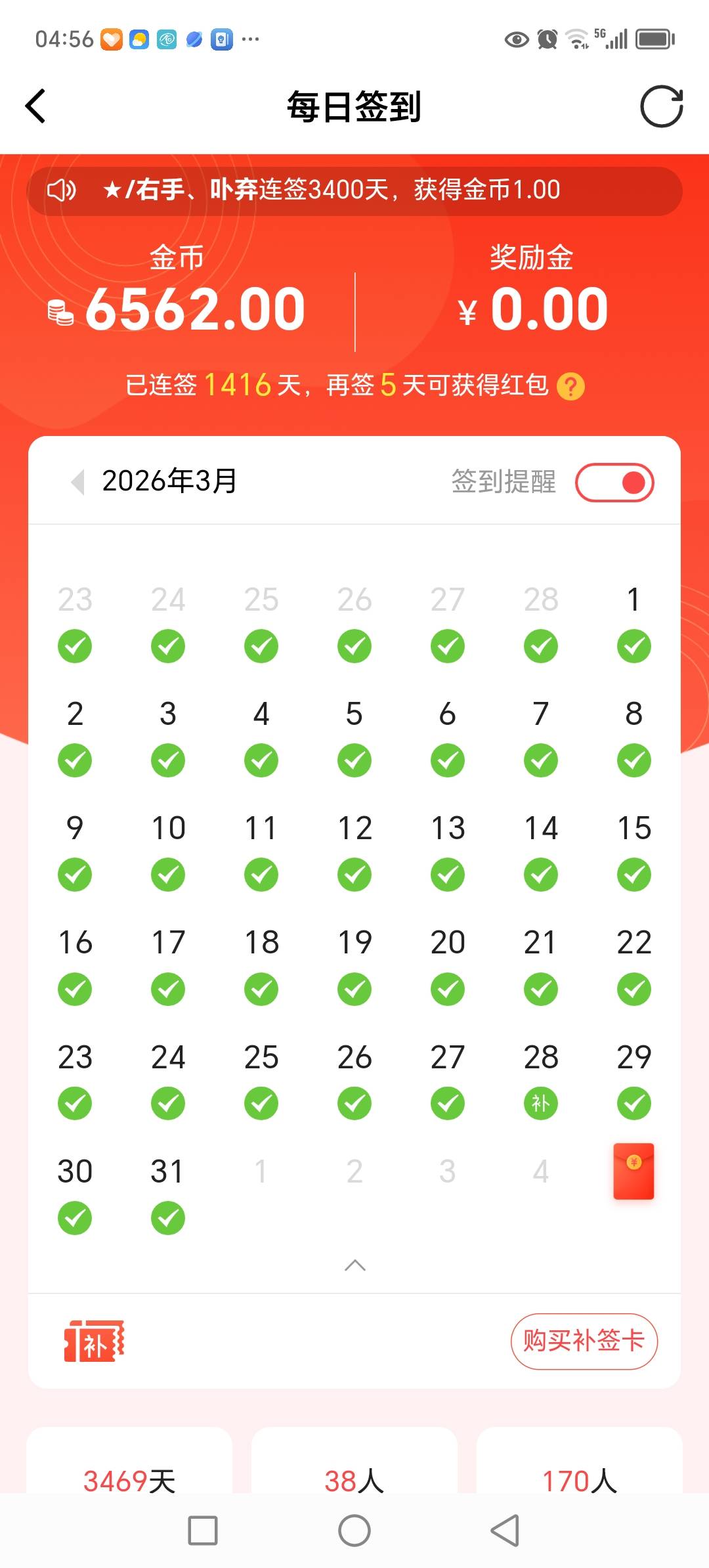Open the red packet on the calendar
709x1568 pixels.
pos(634,1171)
